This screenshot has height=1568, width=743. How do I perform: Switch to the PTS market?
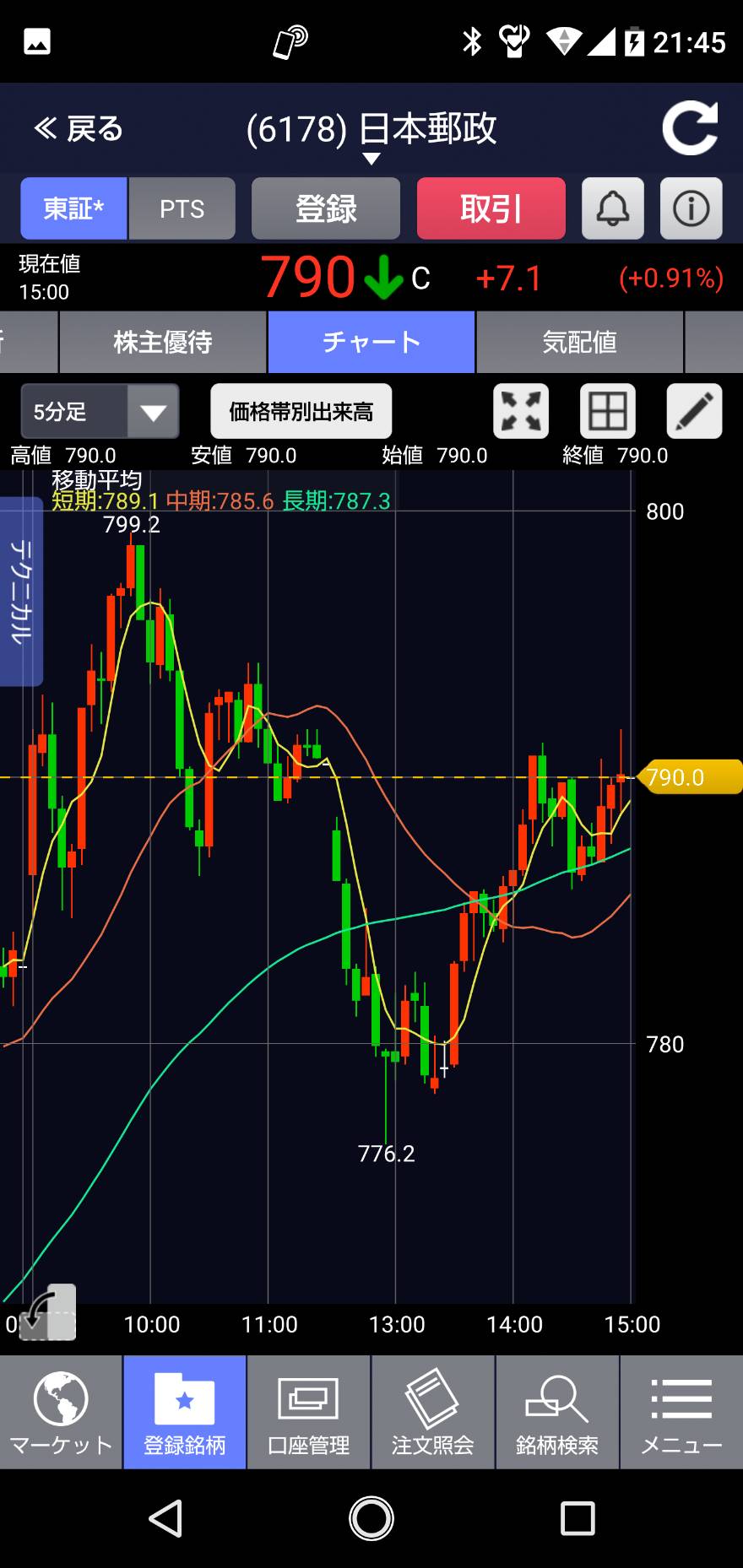tap(182, 208)
